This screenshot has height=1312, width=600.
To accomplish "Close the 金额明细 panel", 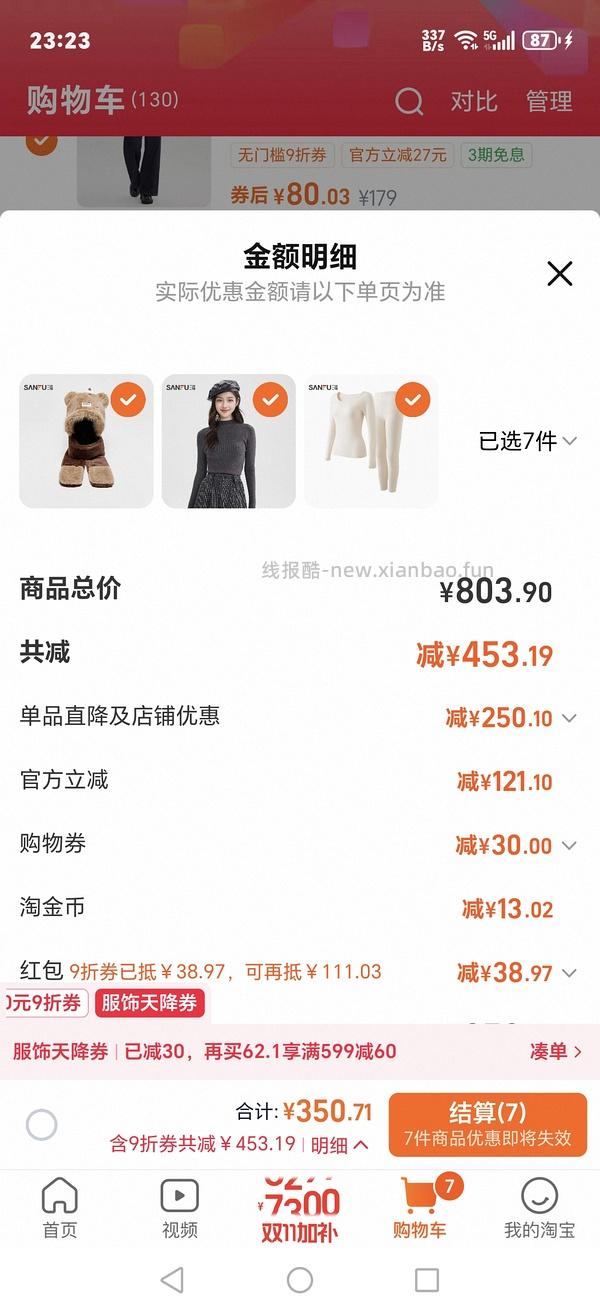I will click(559, 273).
